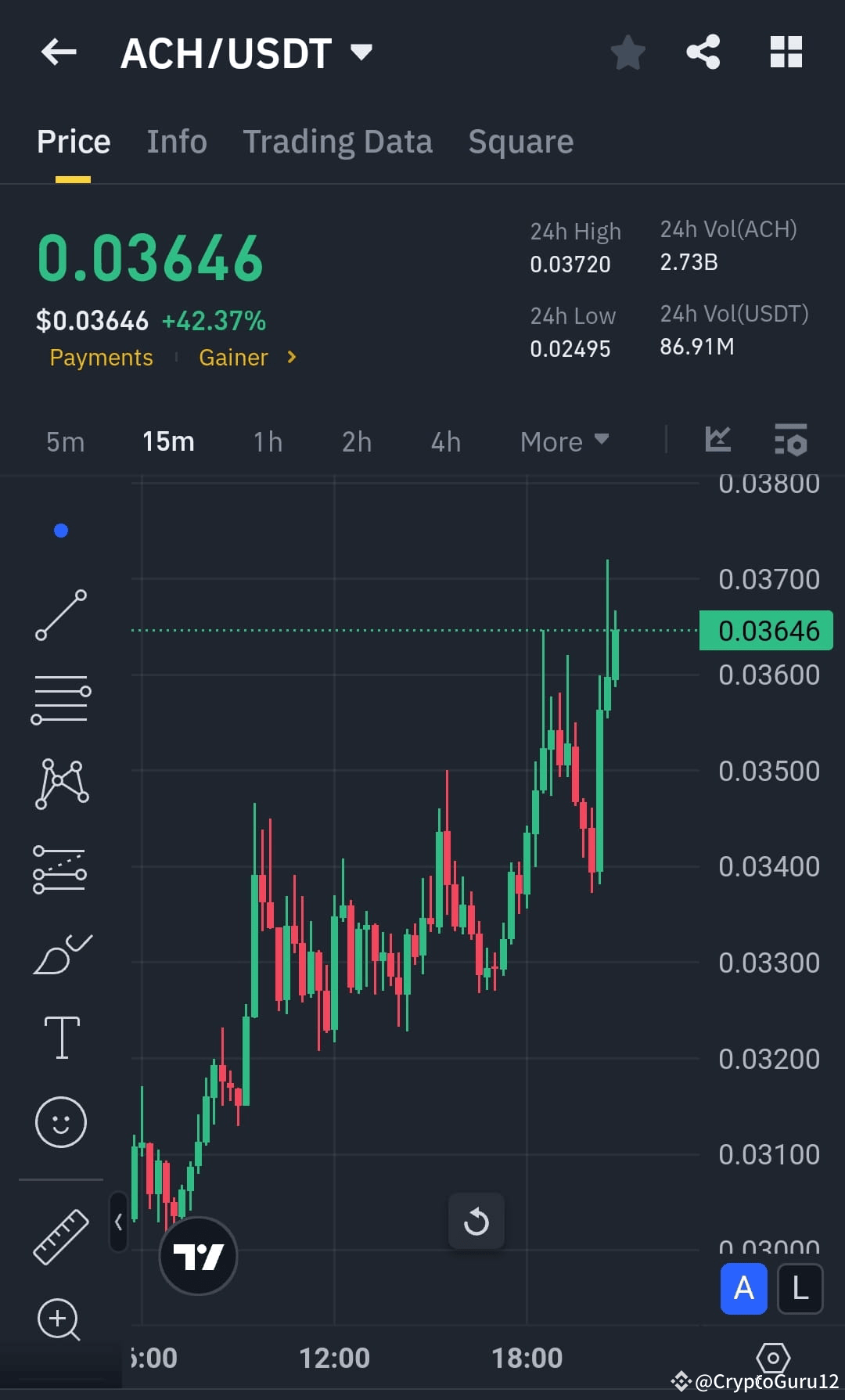
Task: Reset the chart view with refresh button
Action: [476, 1222]
